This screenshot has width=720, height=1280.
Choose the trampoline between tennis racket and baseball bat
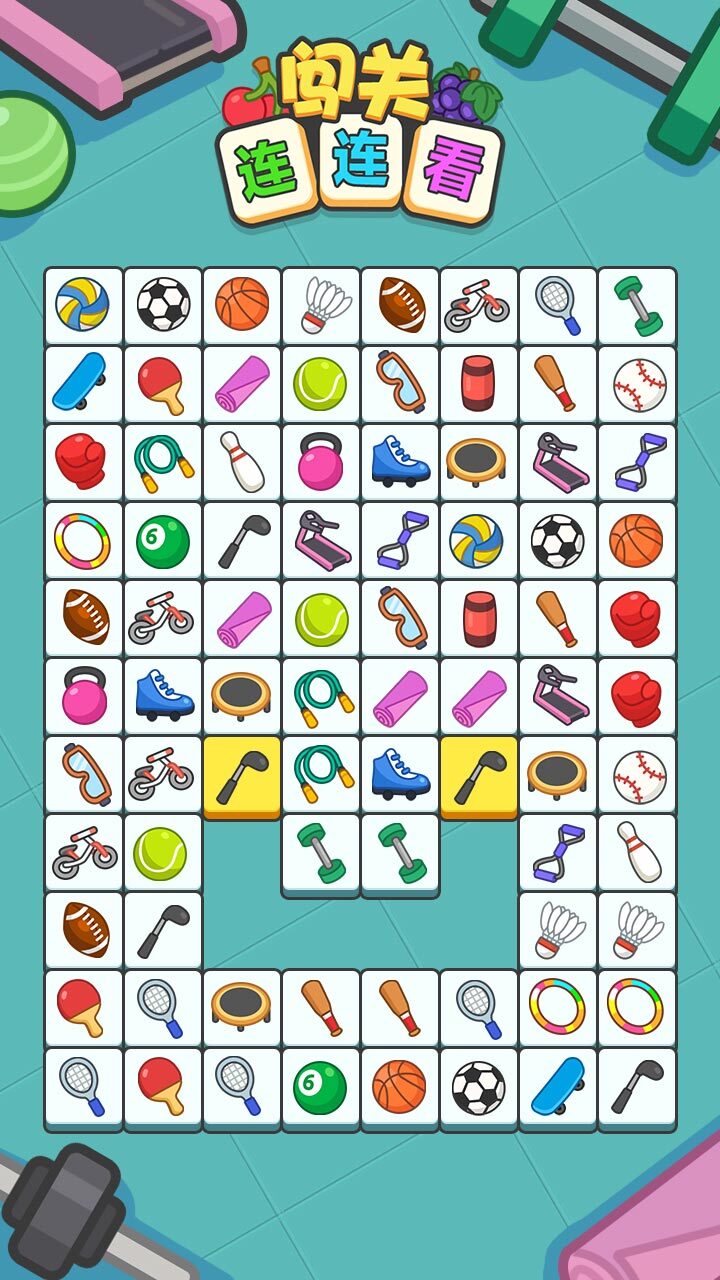point(241,1008)
